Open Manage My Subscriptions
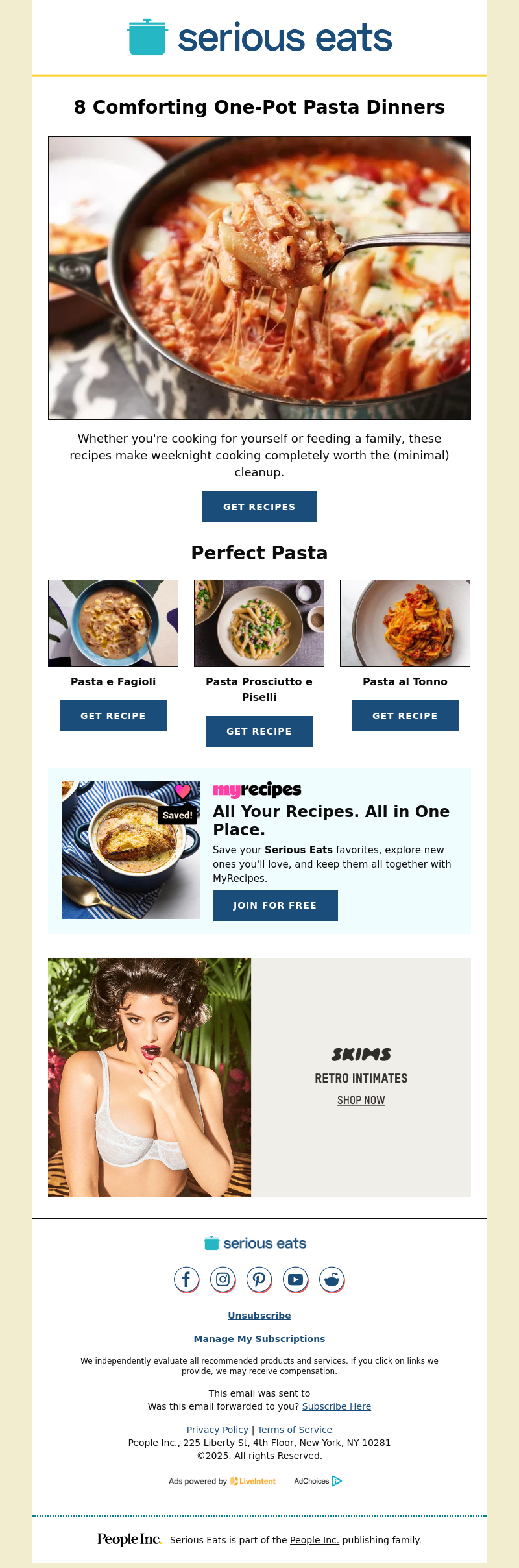 click(259, 1339)
